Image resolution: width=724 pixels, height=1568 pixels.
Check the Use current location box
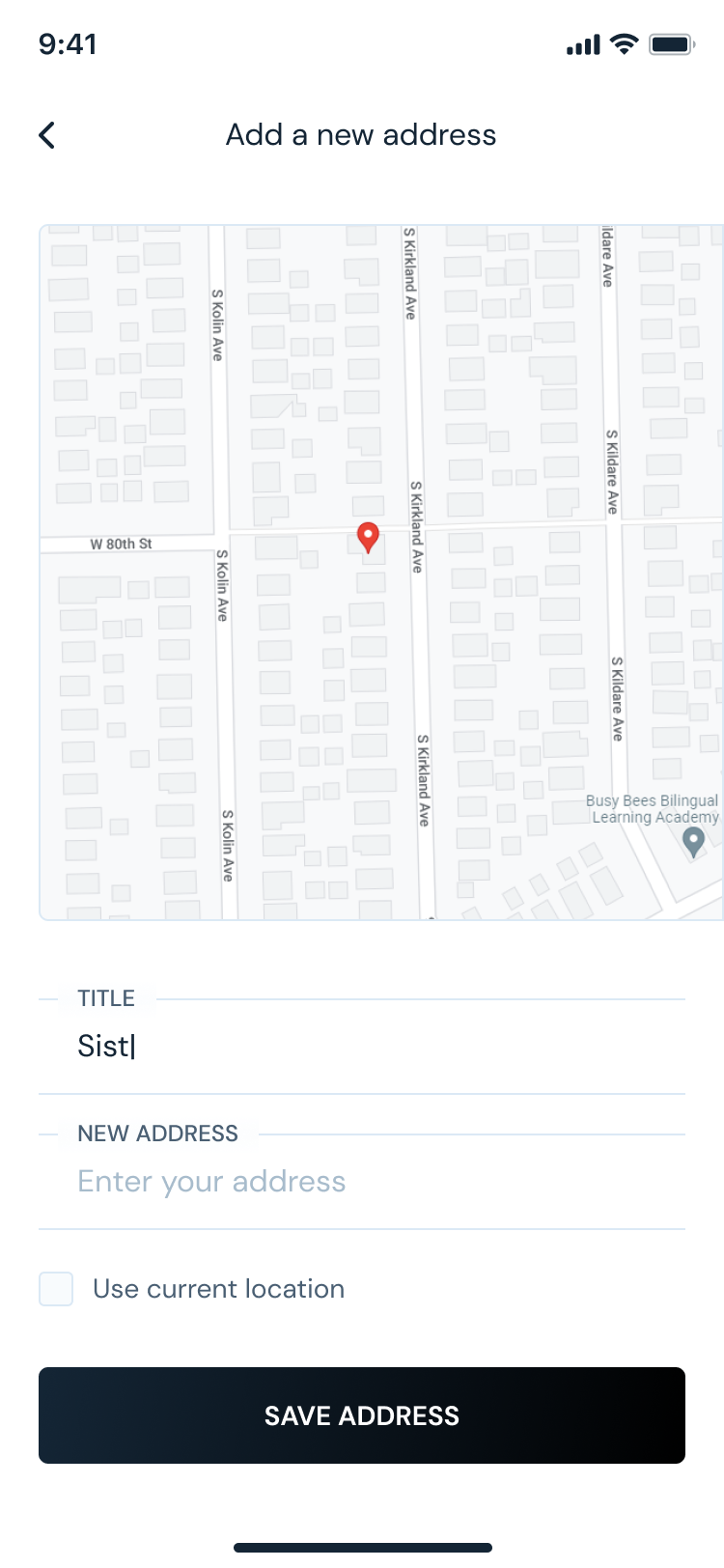tap(56, 1289)
